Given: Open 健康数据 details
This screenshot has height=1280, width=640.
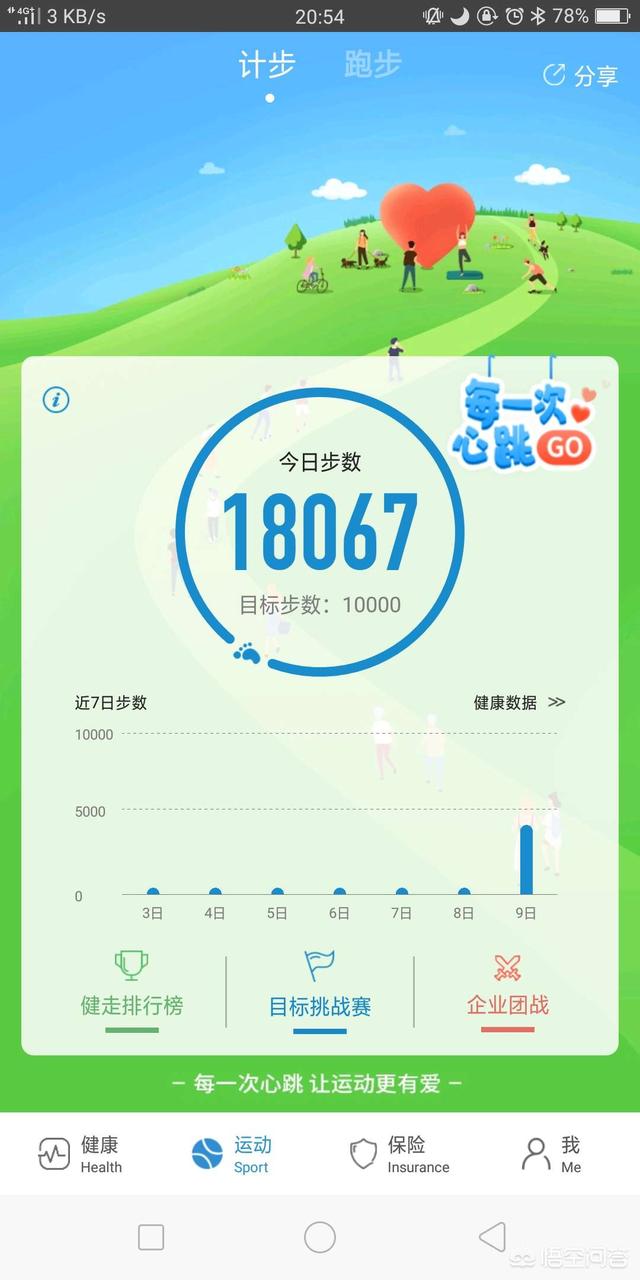Looking at the screenshot, I should tap(519, 703).
